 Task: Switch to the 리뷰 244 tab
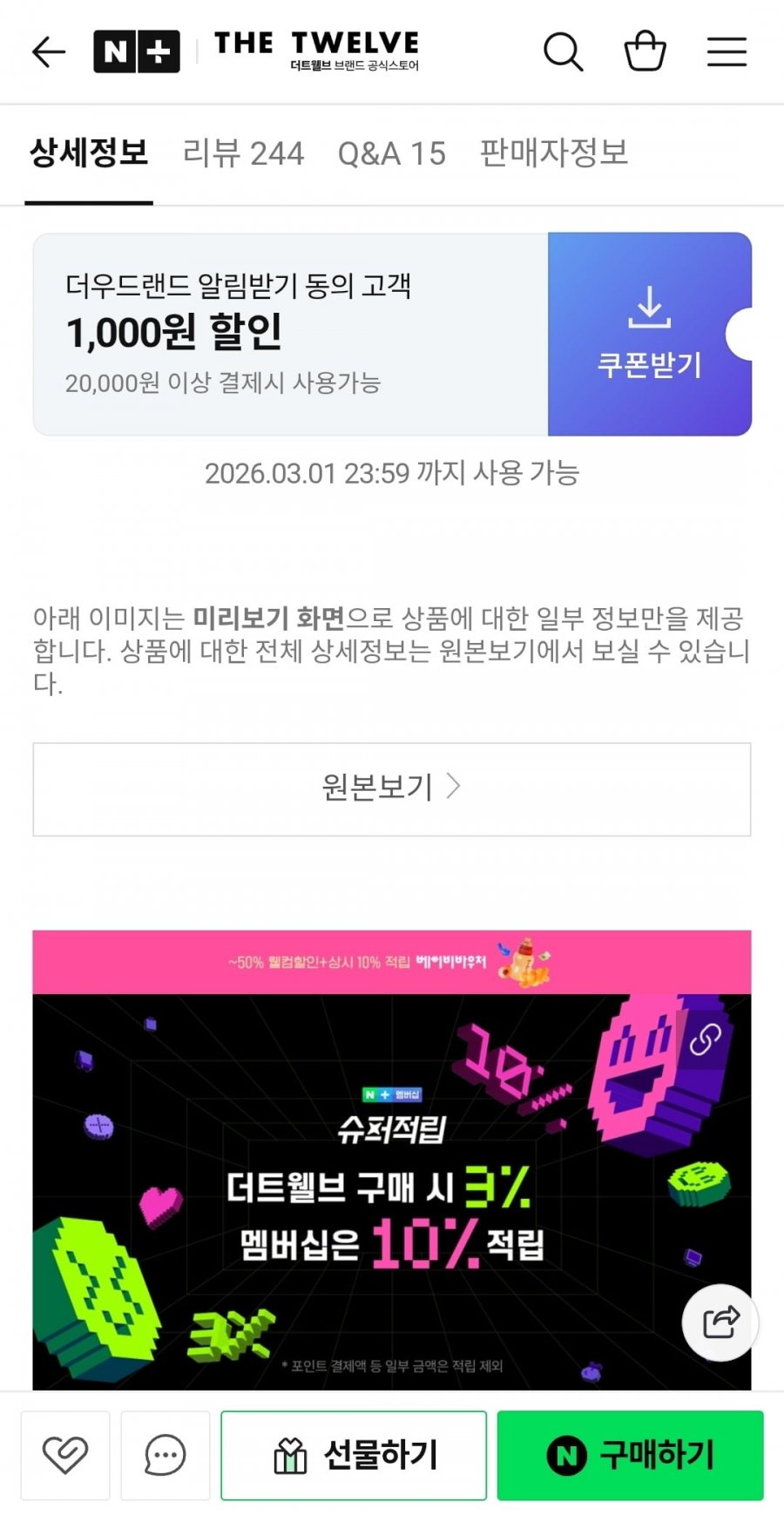[x=243, y=153]
